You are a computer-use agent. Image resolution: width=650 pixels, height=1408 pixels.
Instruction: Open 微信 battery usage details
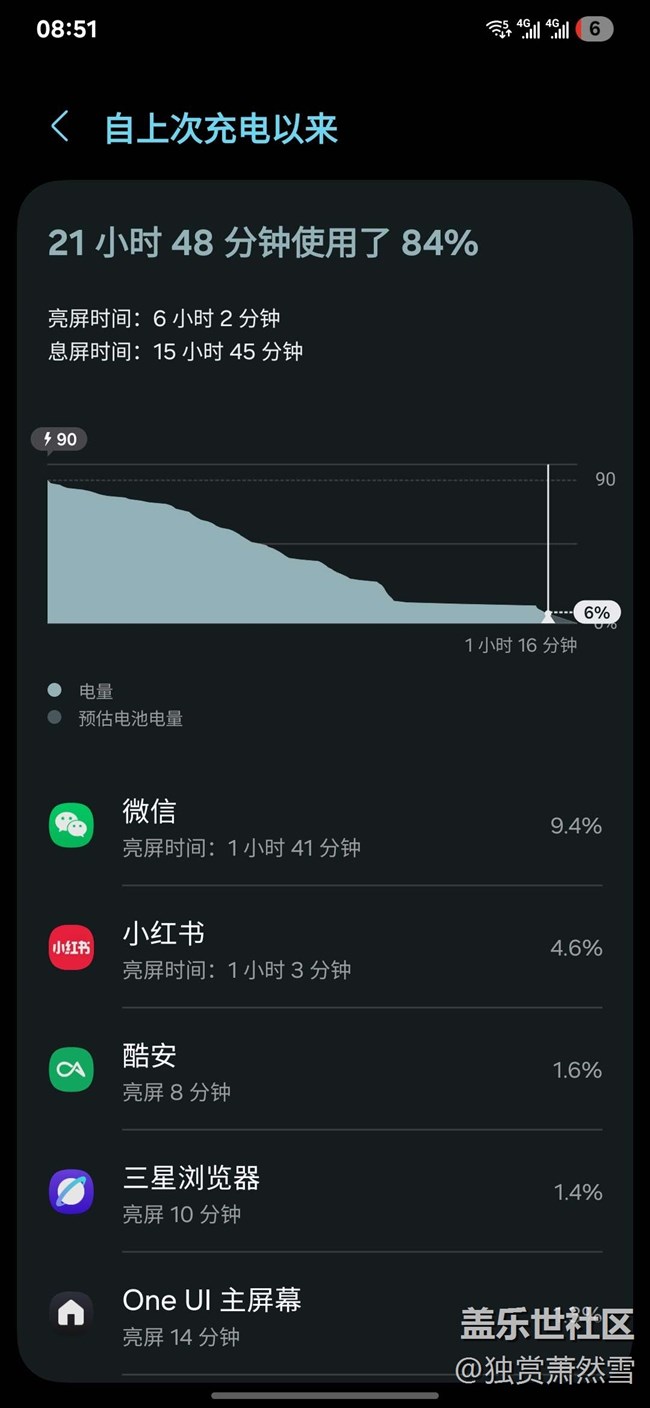tap(325, 826)
